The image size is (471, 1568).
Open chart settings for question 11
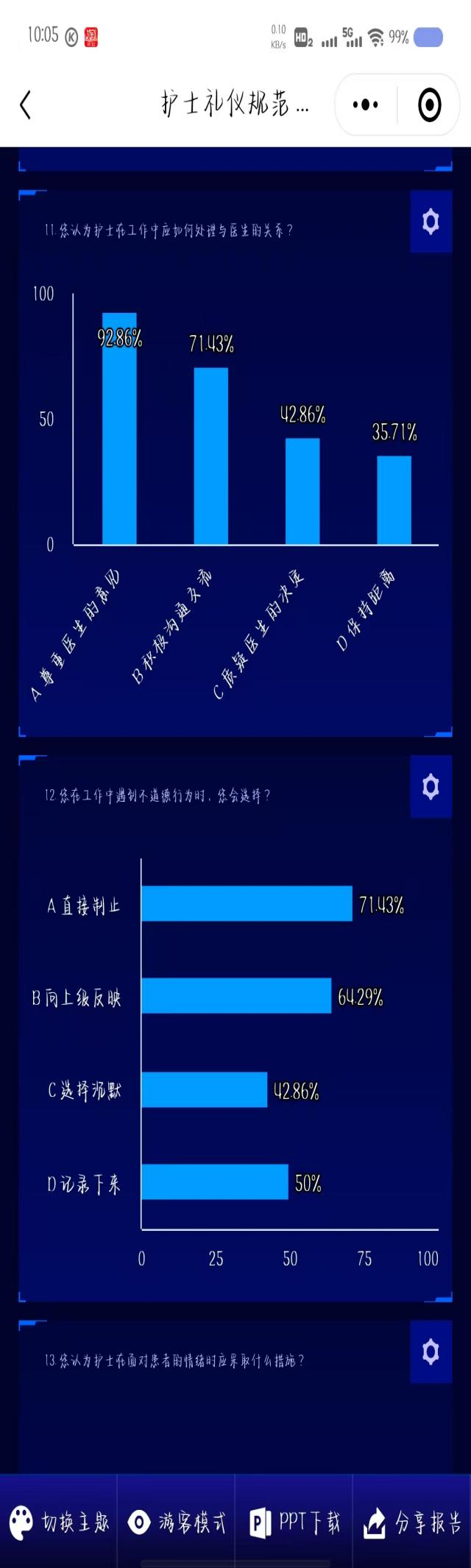(431, 222)
